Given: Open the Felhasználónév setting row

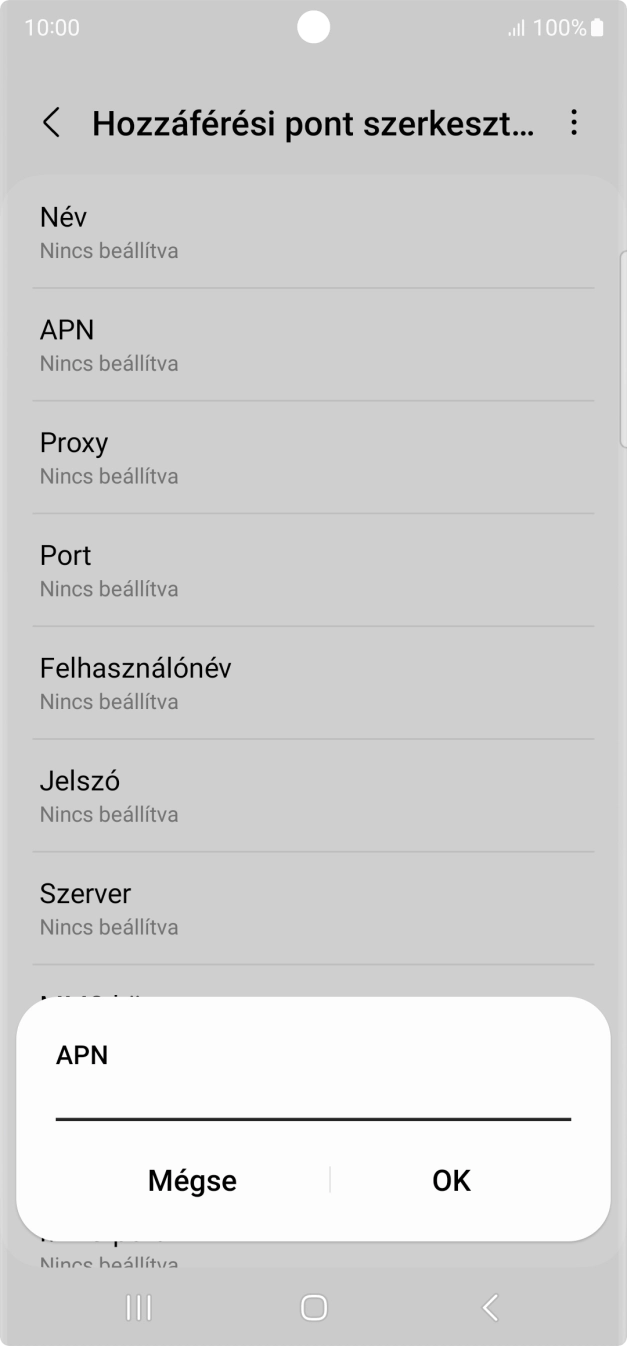Looking at the screenshot, I should tap(313, 683).
